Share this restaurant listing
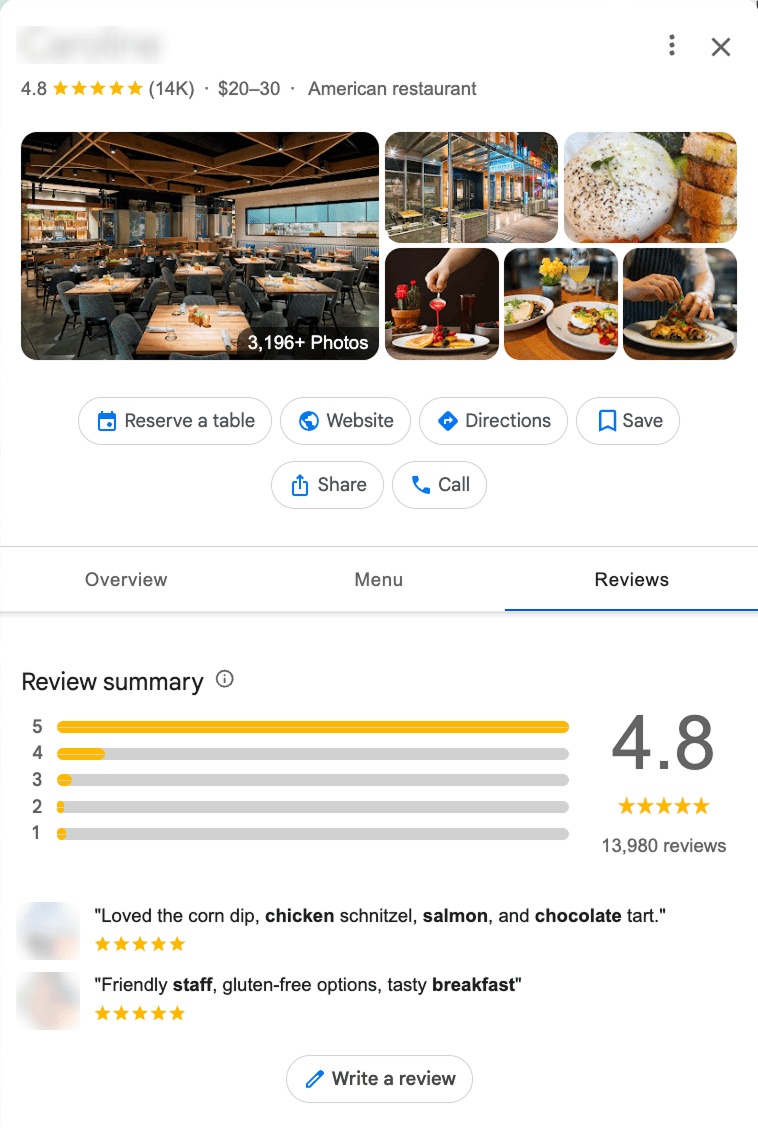Viewport: 758px width, 1128px height. (327, 485)
